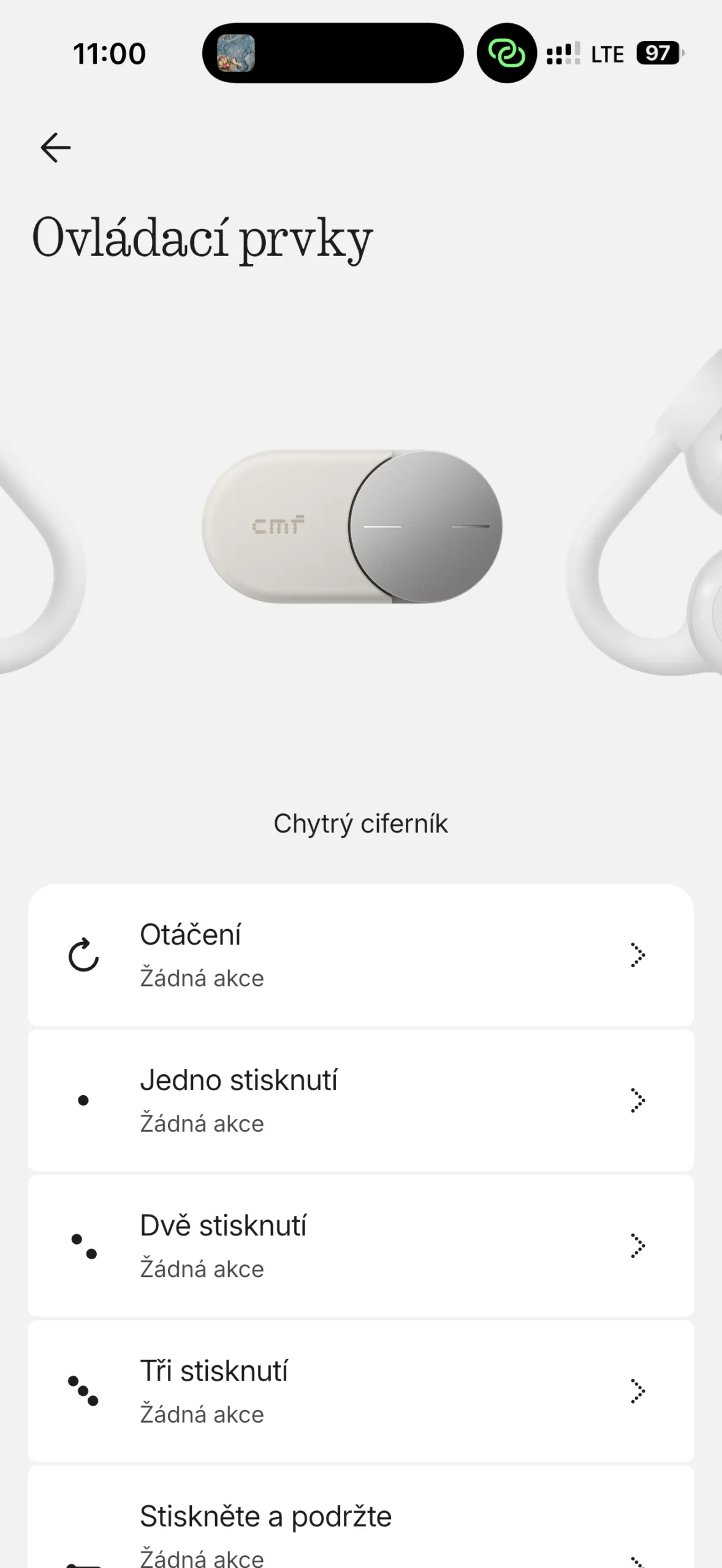
Task: Open Stiskněte a podržte settings
Action: tap(361, 1517)
